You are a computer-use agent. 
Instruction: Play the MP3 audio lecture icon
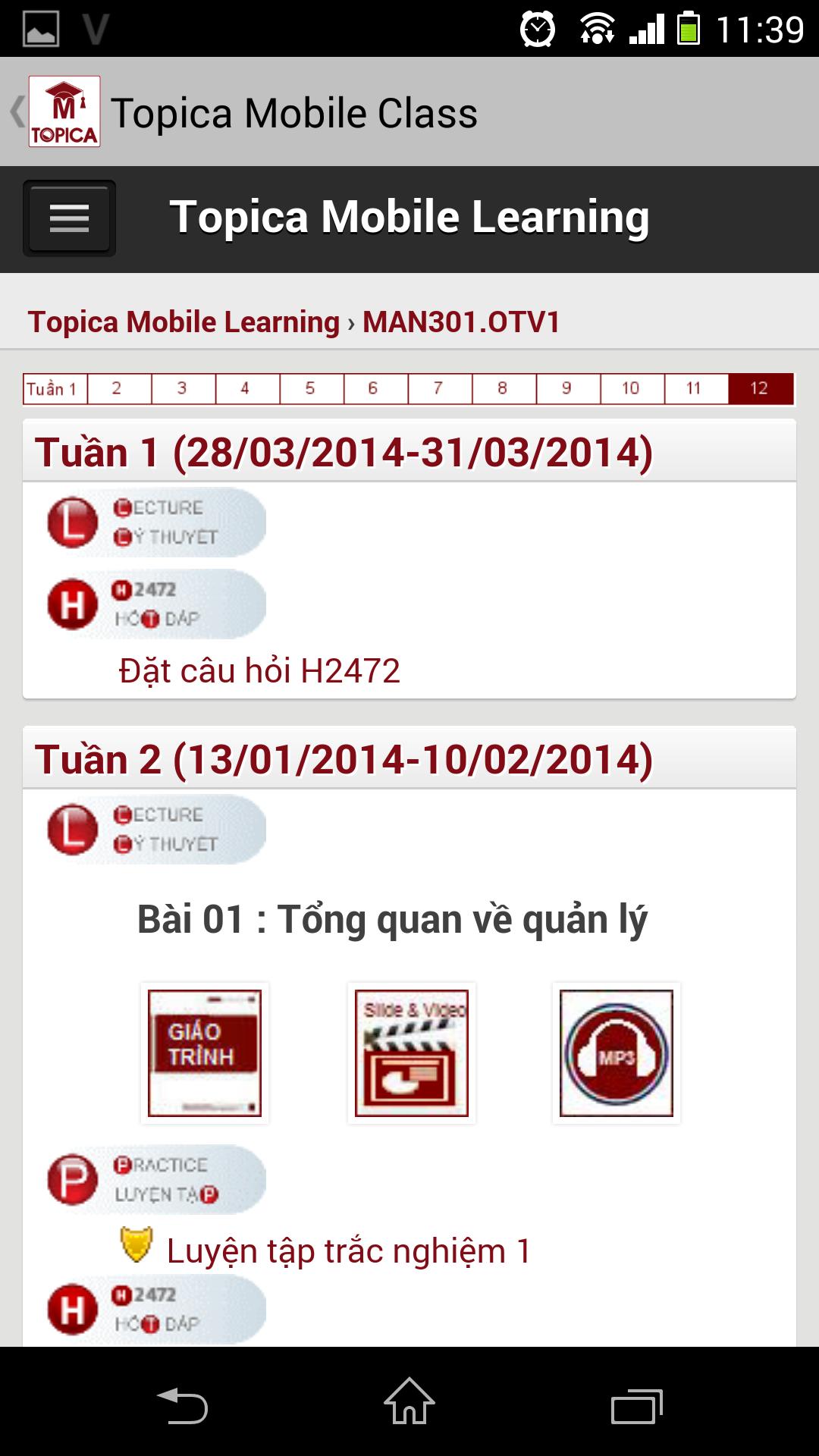click(x=616, y=1054)
